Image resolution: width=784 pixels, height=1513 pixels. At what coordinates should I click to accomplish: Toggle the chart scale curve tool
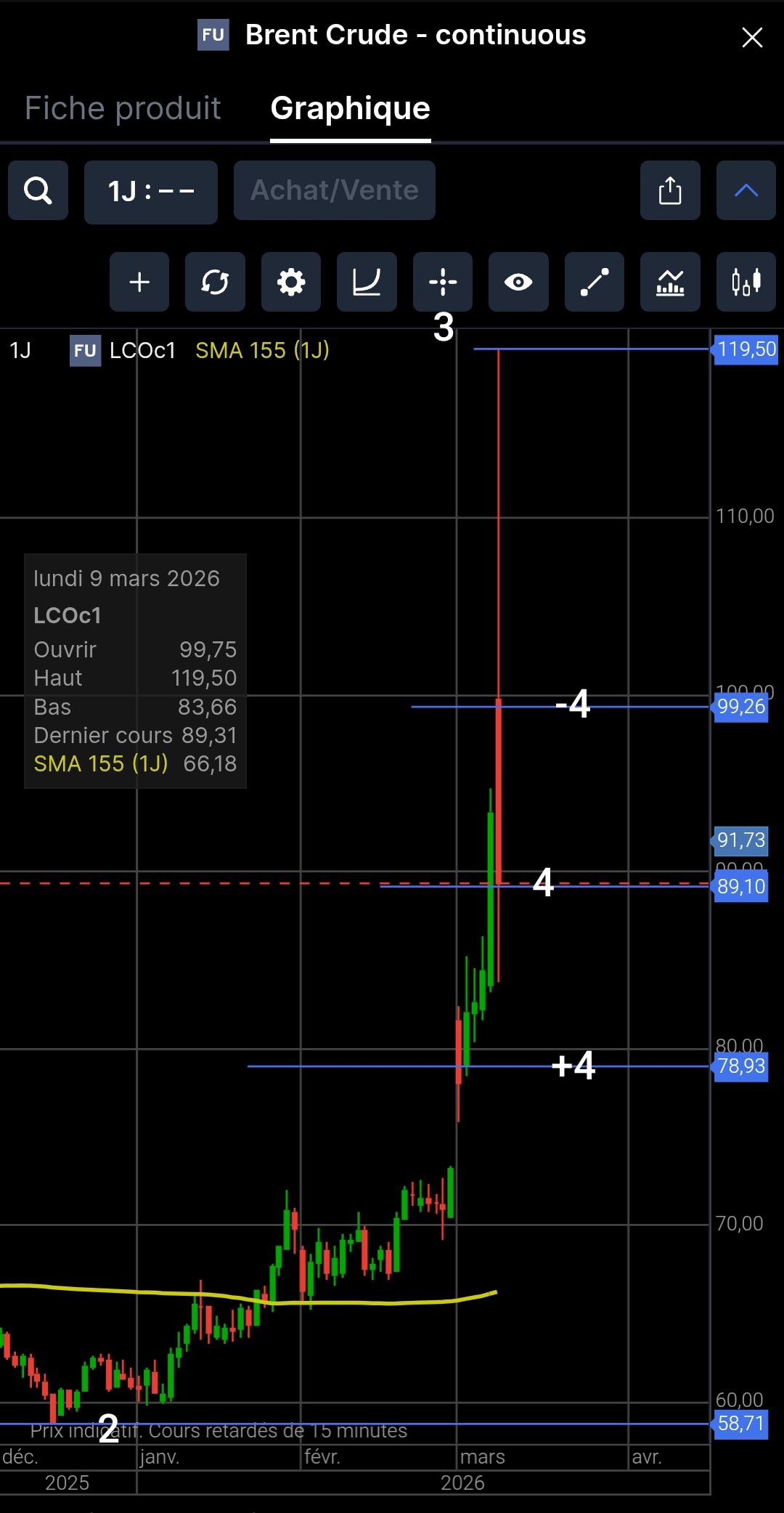[x=367, y=282]
